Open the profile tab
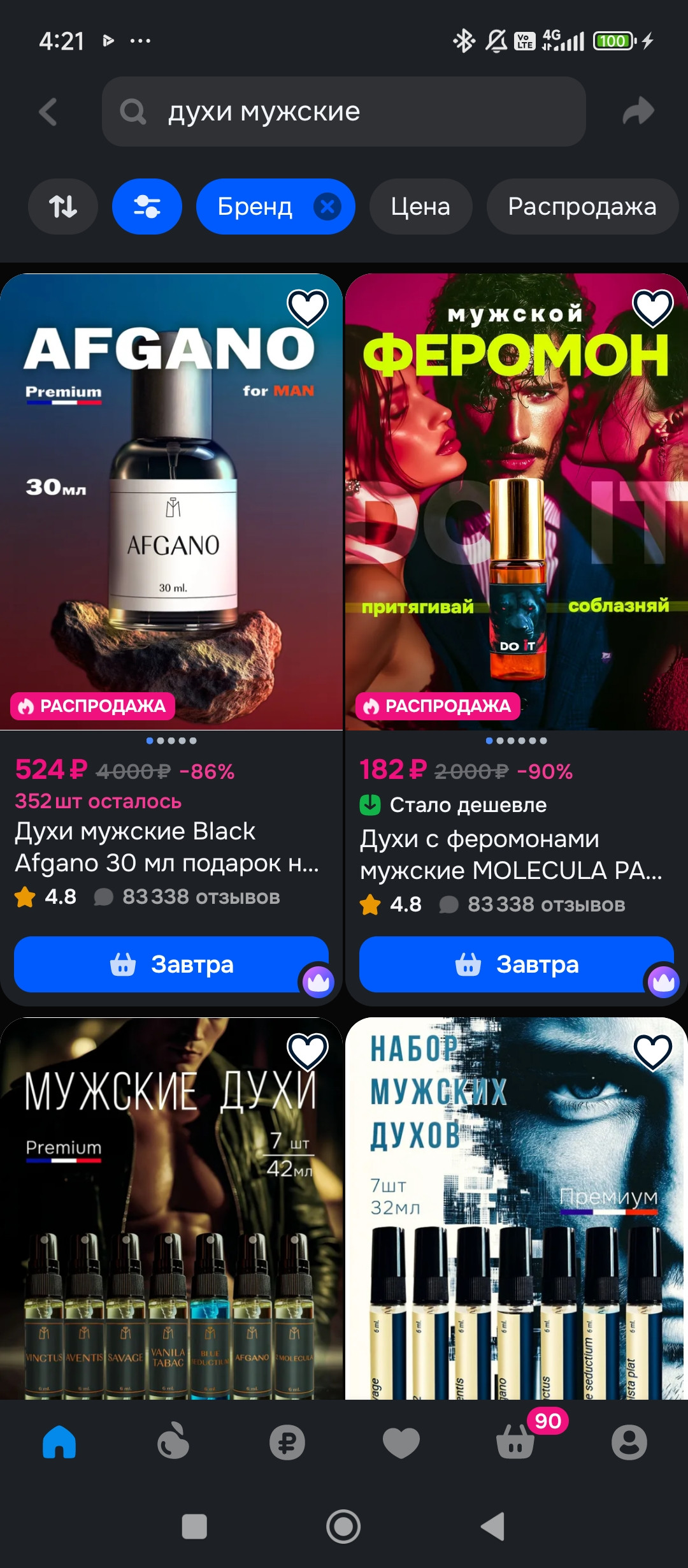Image resolution: width=688 pixels, height=1568 pixels. tap(629, 1442)
